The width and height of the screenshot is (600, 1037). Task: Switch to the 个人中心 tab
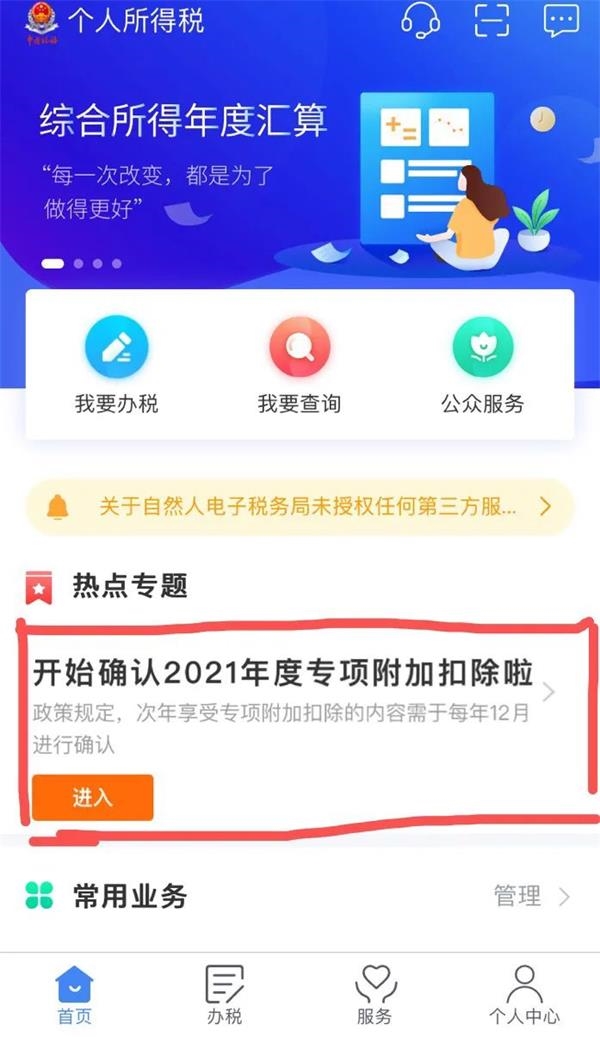point(524,995)
